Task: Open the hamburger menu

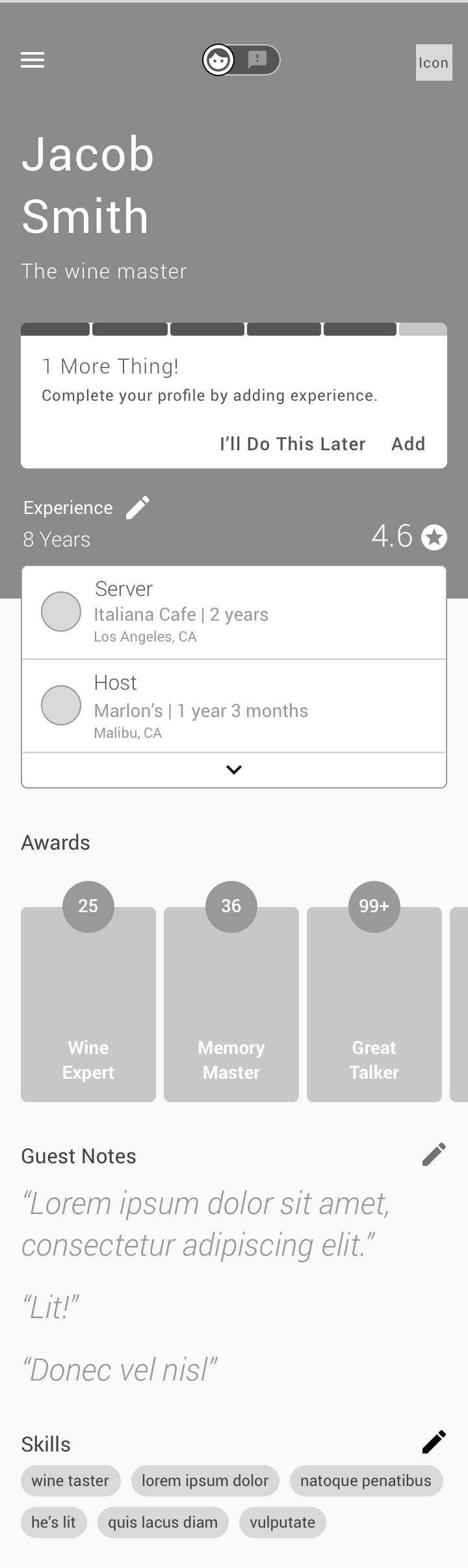Action: coord(32,61)
